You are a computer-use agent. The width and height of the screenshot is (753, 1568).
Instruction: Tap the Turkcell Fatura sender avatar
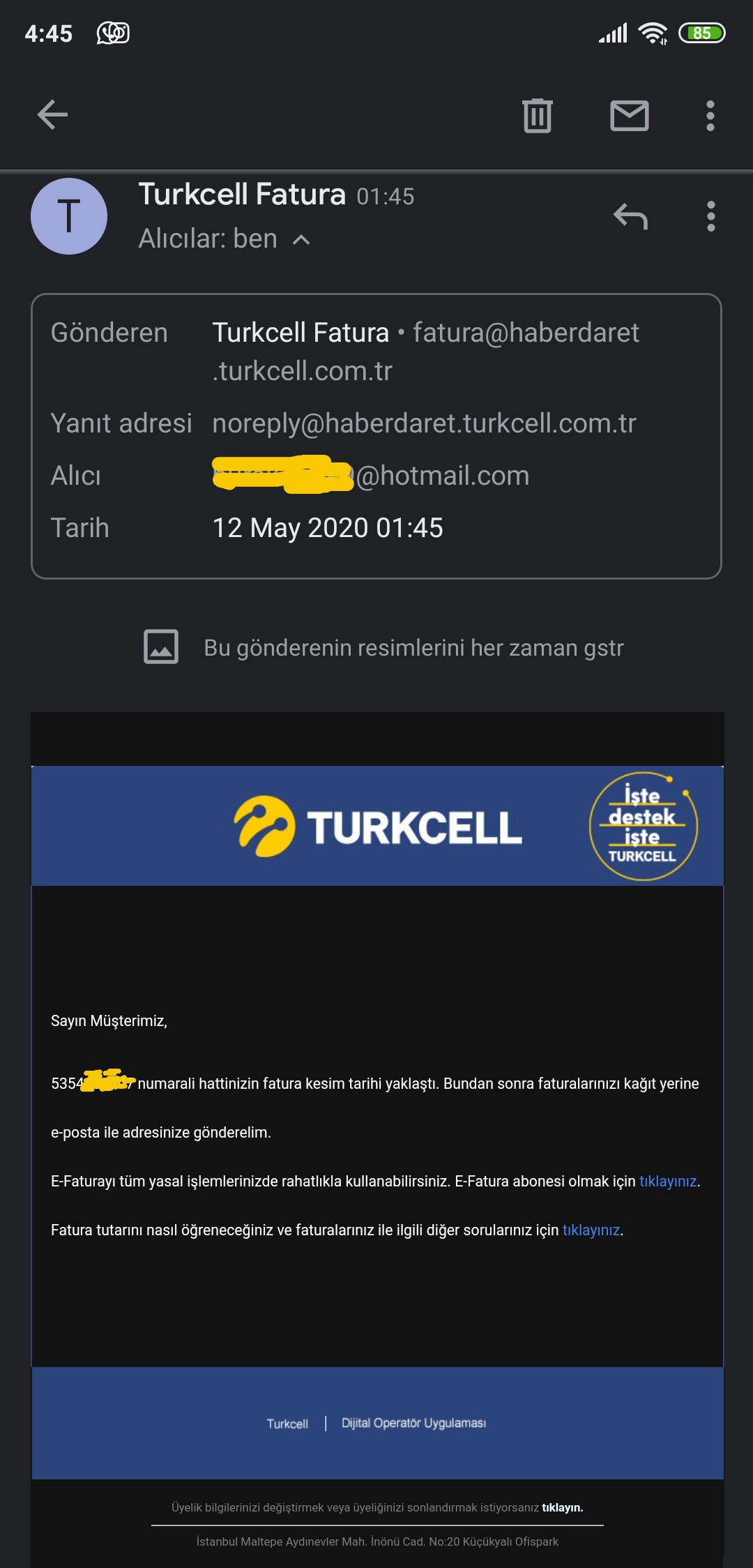(x=69, y=216)
